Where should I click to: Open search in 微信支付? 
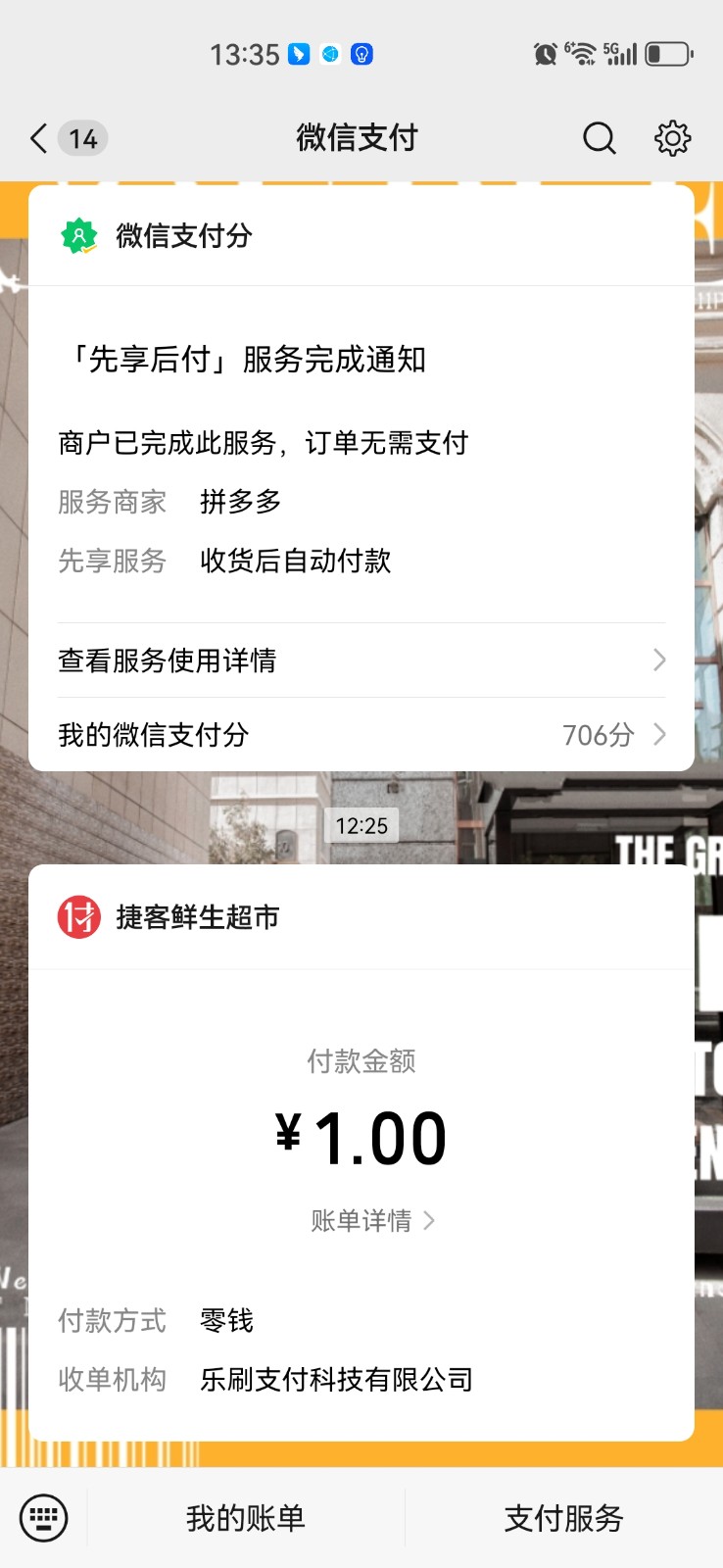click(x=599, y=138)
